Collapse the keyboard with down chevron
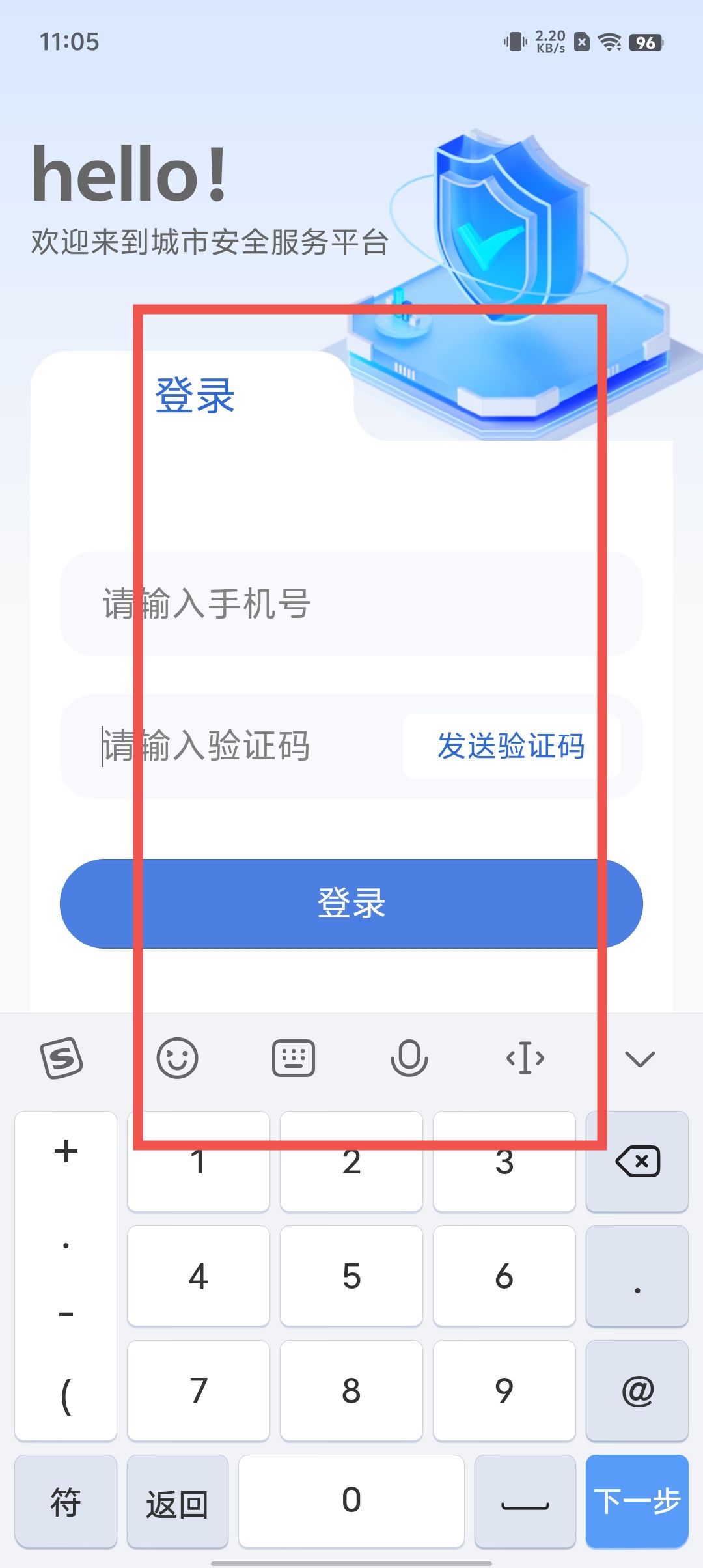Image resolution: width=703 pixels, height=1568 pixels. click(x=640, y=1058)
